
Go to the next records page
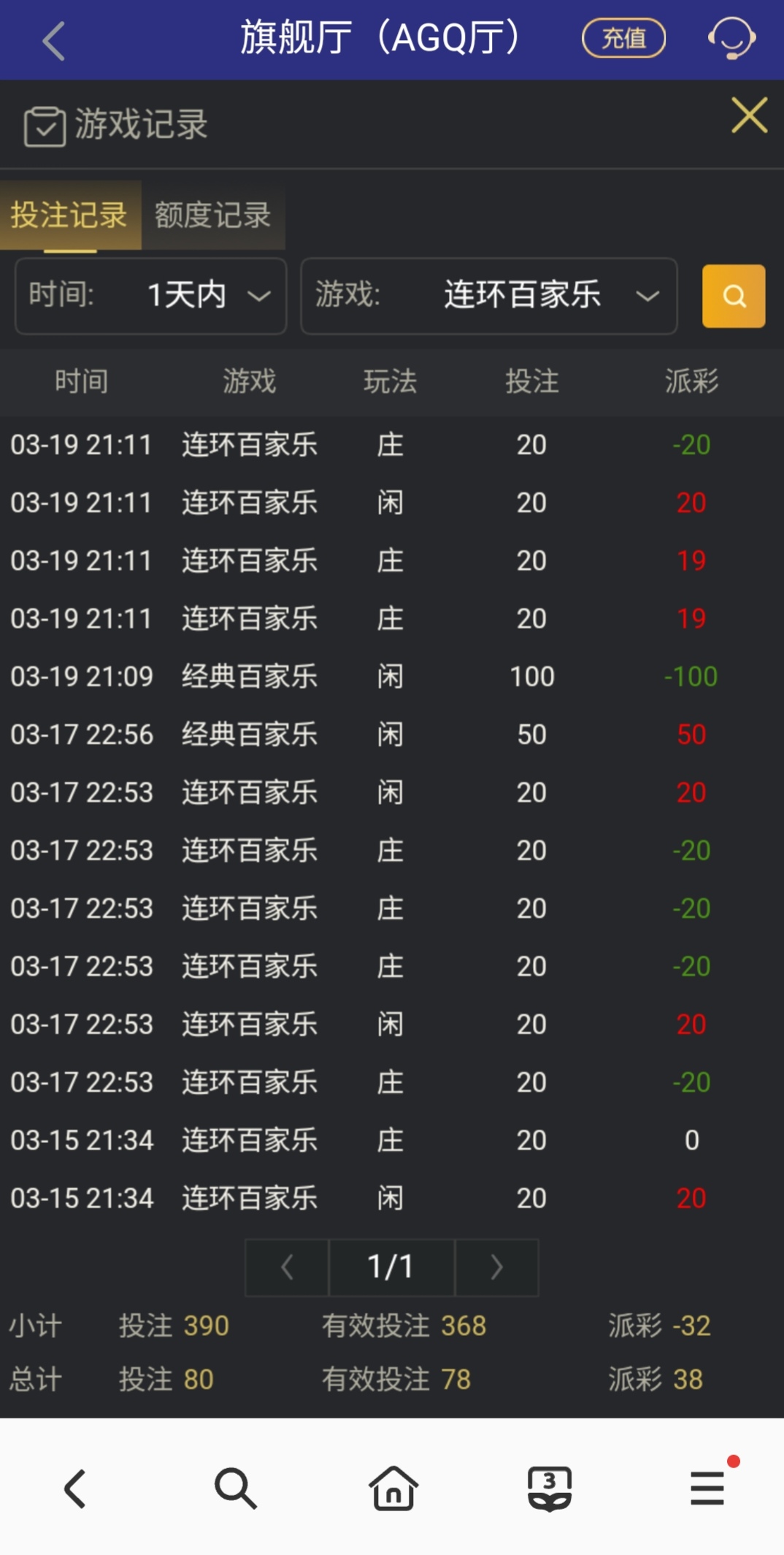496,1267
